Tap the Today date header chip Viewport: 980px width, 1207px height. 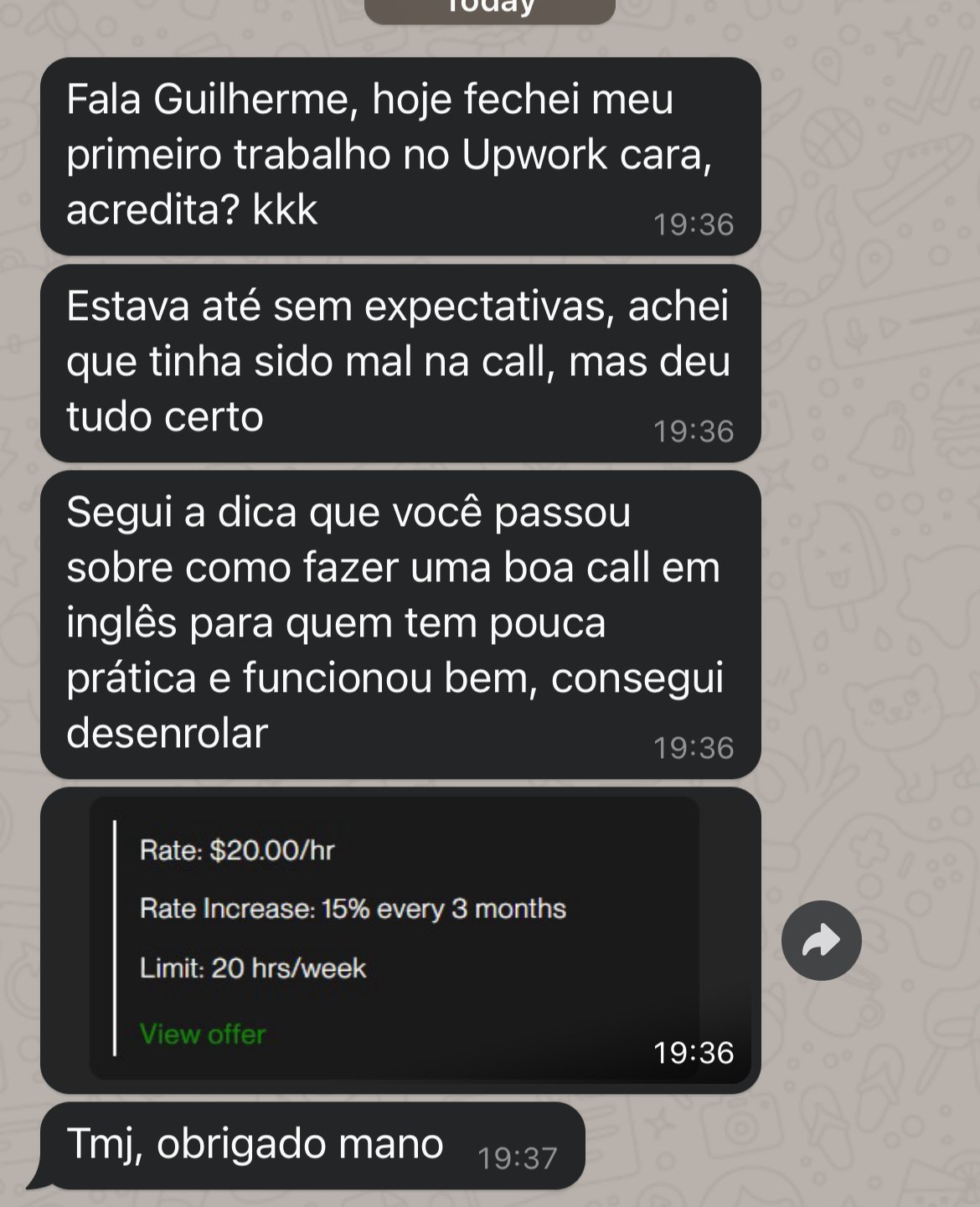click(488, 8)
